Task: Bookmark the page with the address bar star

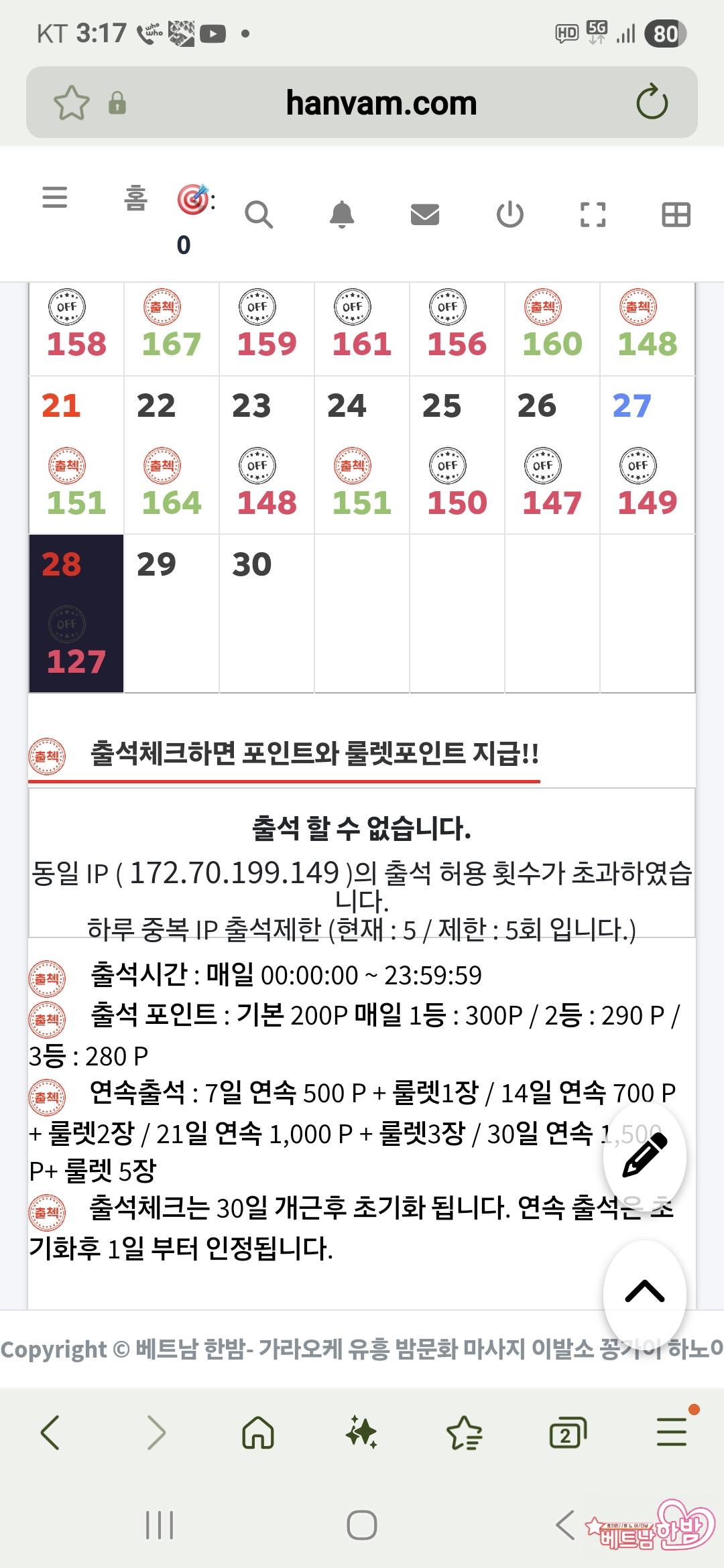Action: [x=71, y=103]
